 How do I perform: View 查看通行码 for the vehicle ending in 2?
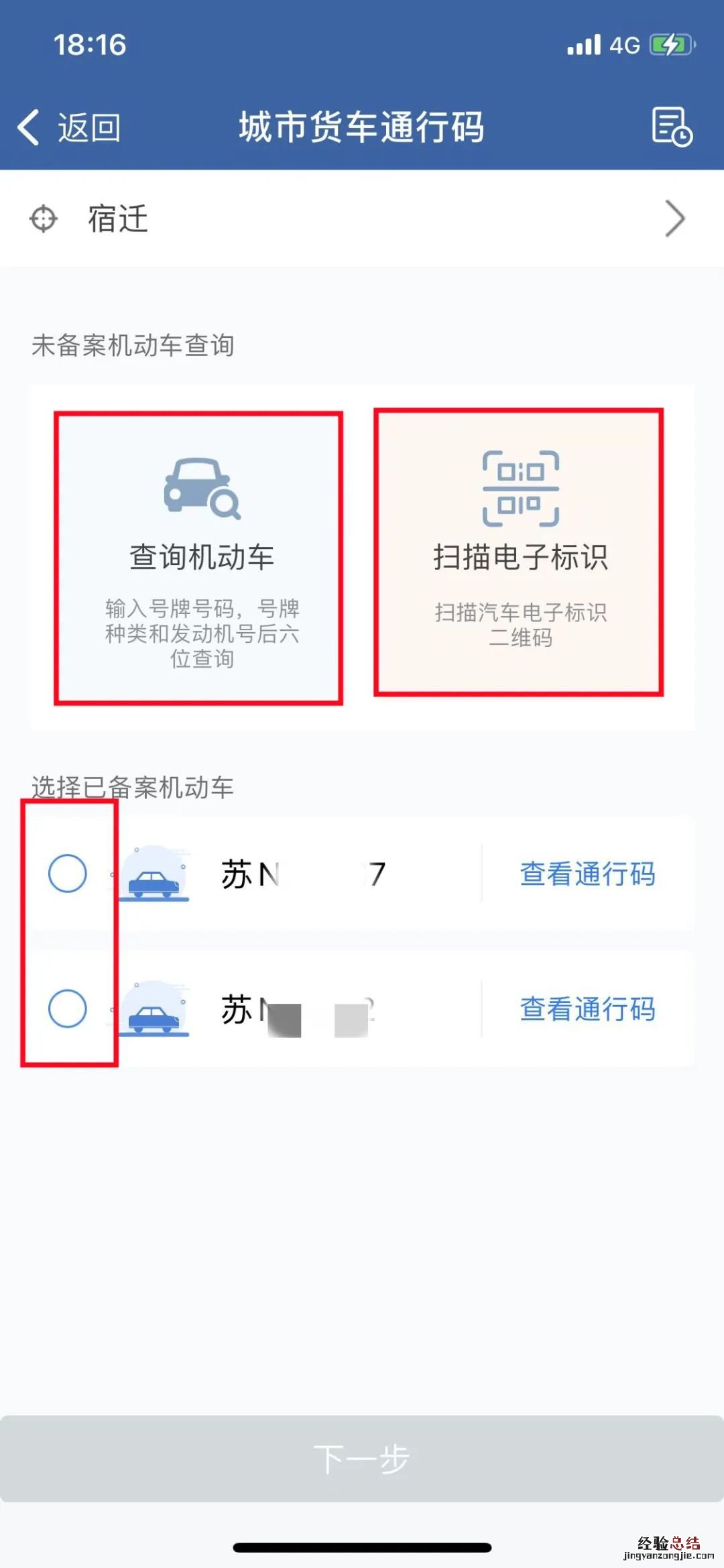(587, 1009)
